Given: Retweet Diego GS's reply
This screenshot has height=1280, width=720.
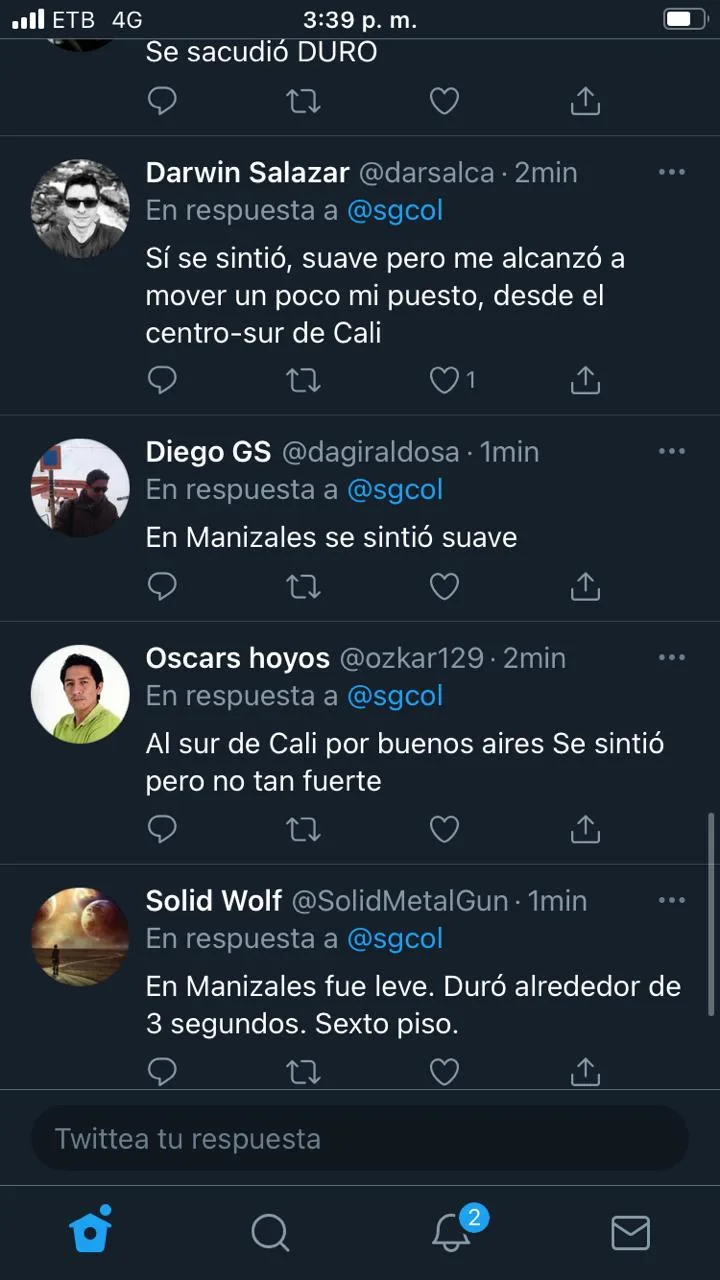Looking at the screenshot, I should (x=303, y=586).
